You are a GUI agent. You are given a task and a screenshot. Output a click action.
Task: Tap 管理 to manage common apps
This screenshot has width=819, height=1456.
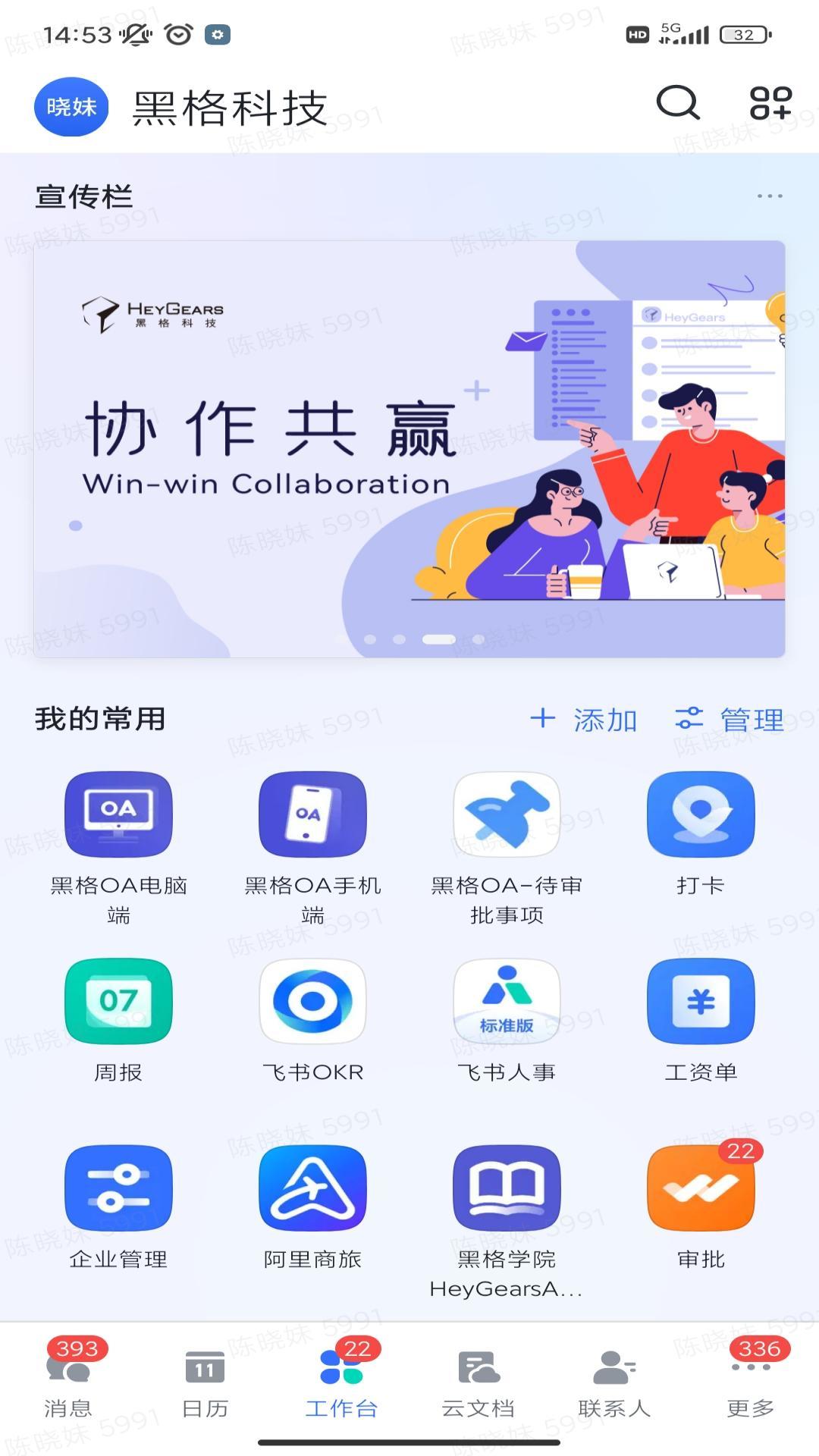(x=730, y=720)
